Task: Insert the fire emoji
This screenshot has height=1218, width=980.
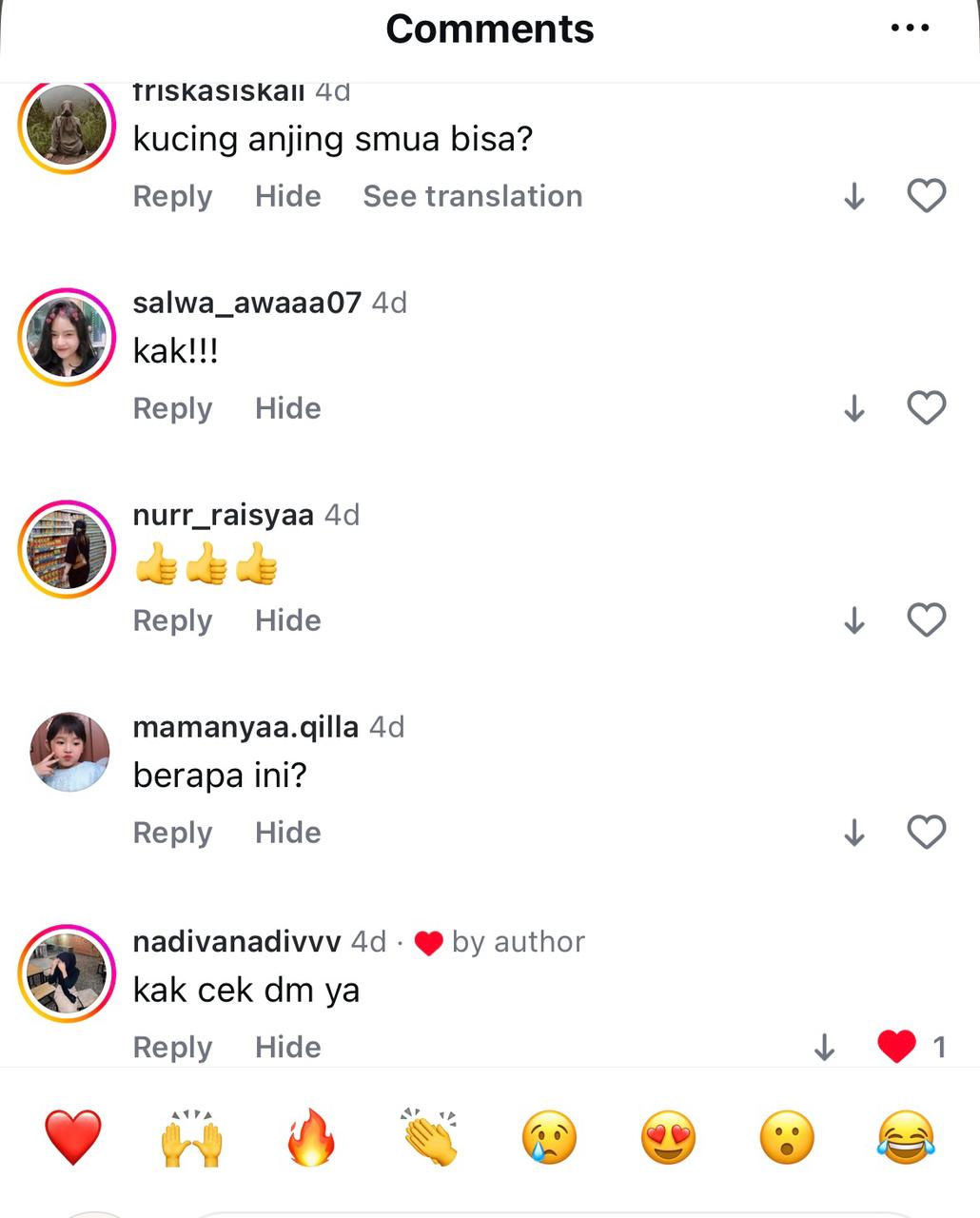Action: tap(311, 1137)
